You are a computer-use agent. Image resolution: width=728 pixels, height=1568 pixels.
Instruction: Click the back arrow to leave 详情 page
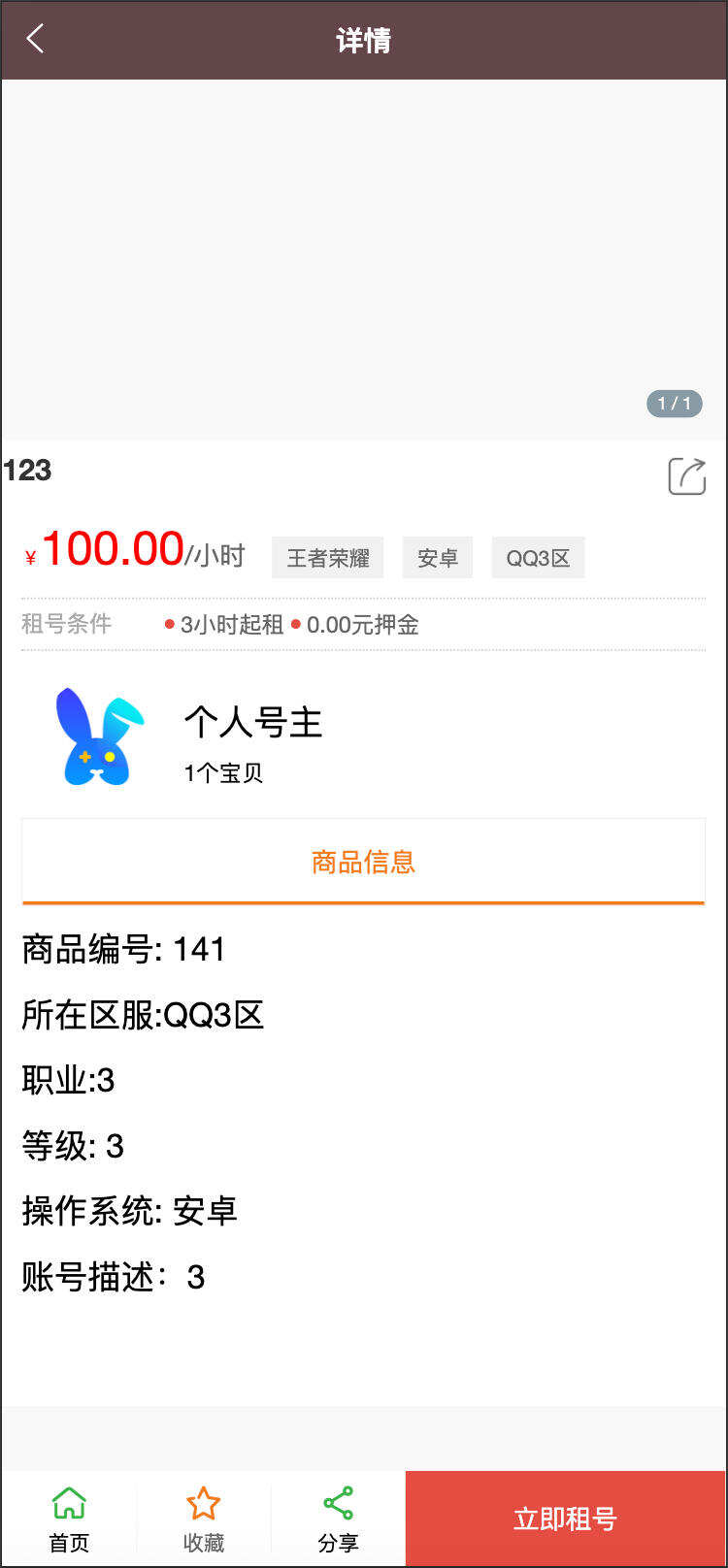point(34,39)
